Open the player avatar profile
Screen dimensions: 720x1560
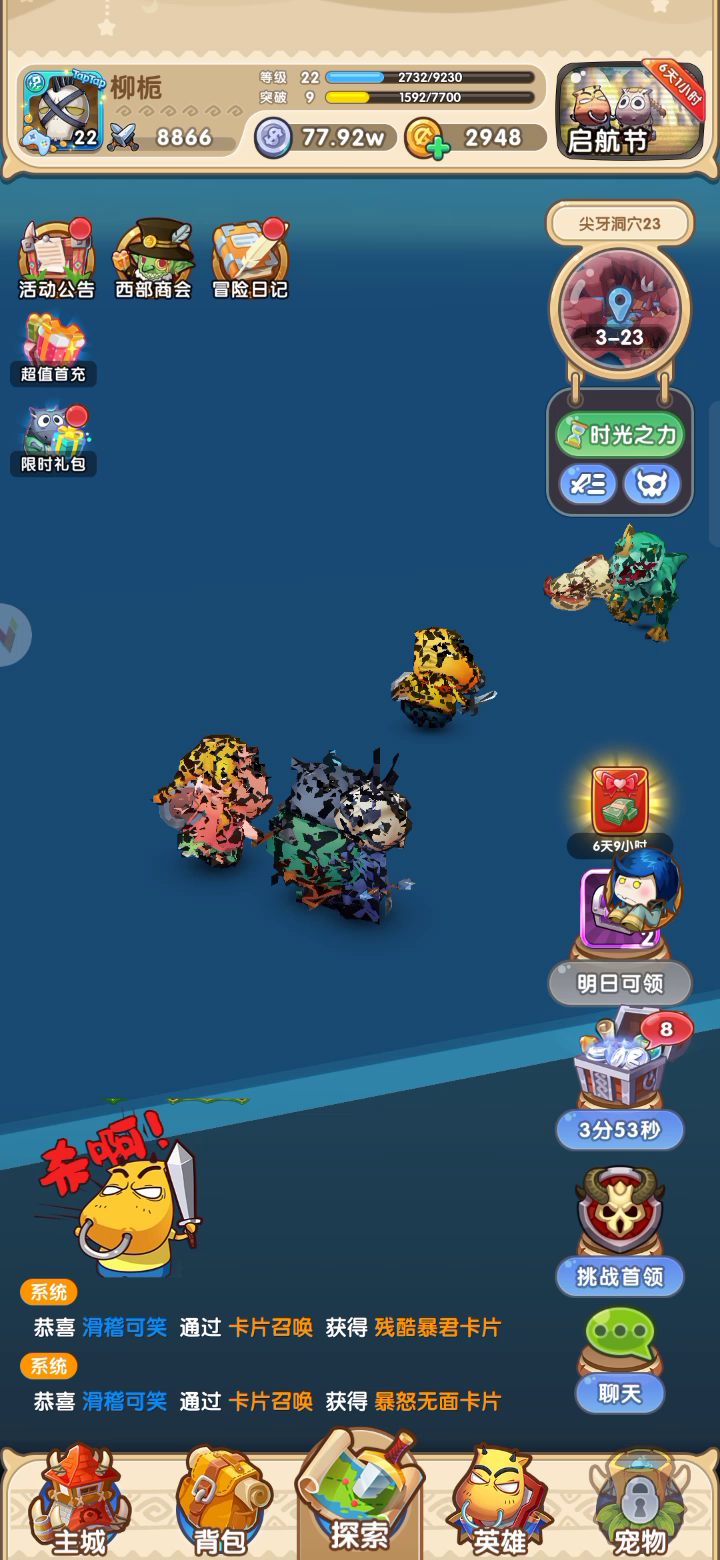[x=63, y=112]
